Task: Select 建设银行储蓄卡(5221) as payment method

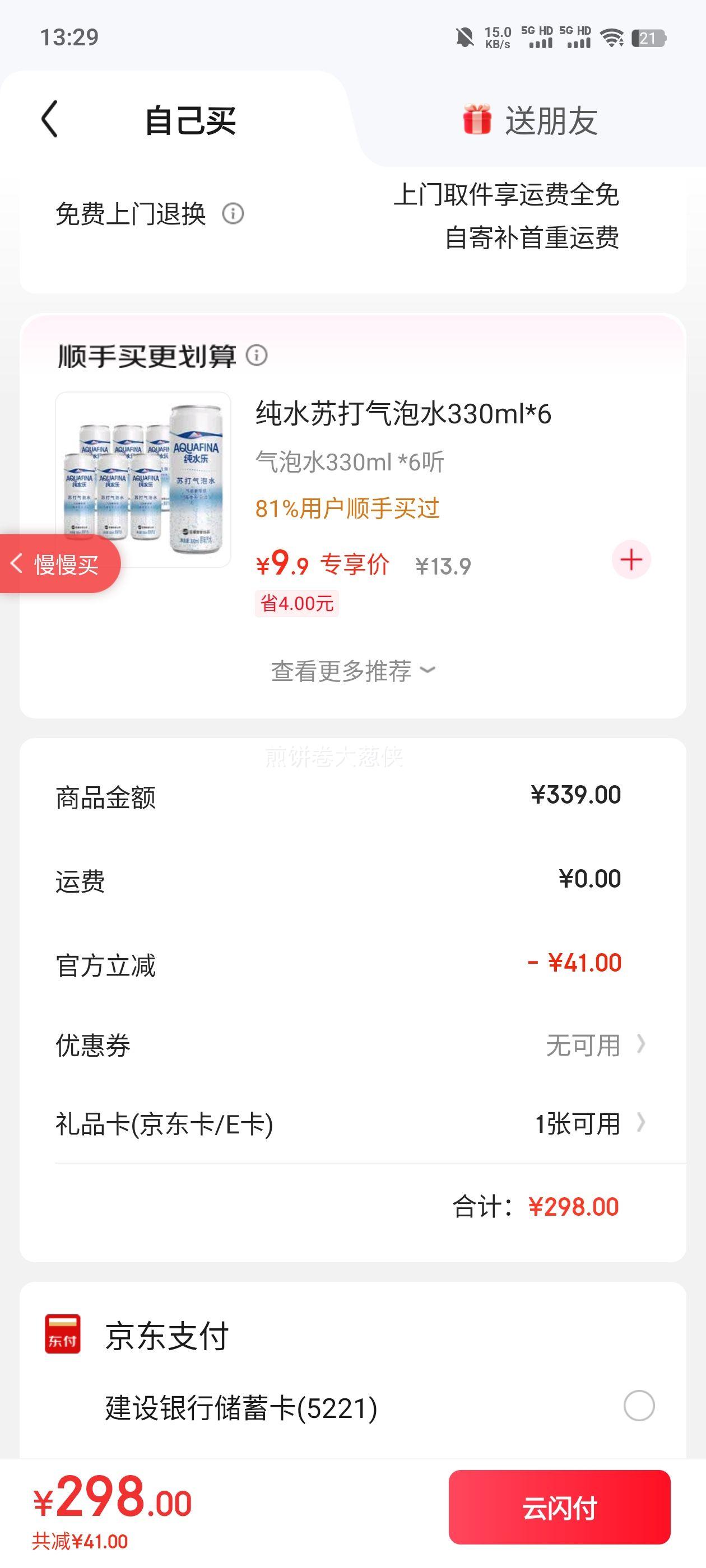Action: (638, 1406)
